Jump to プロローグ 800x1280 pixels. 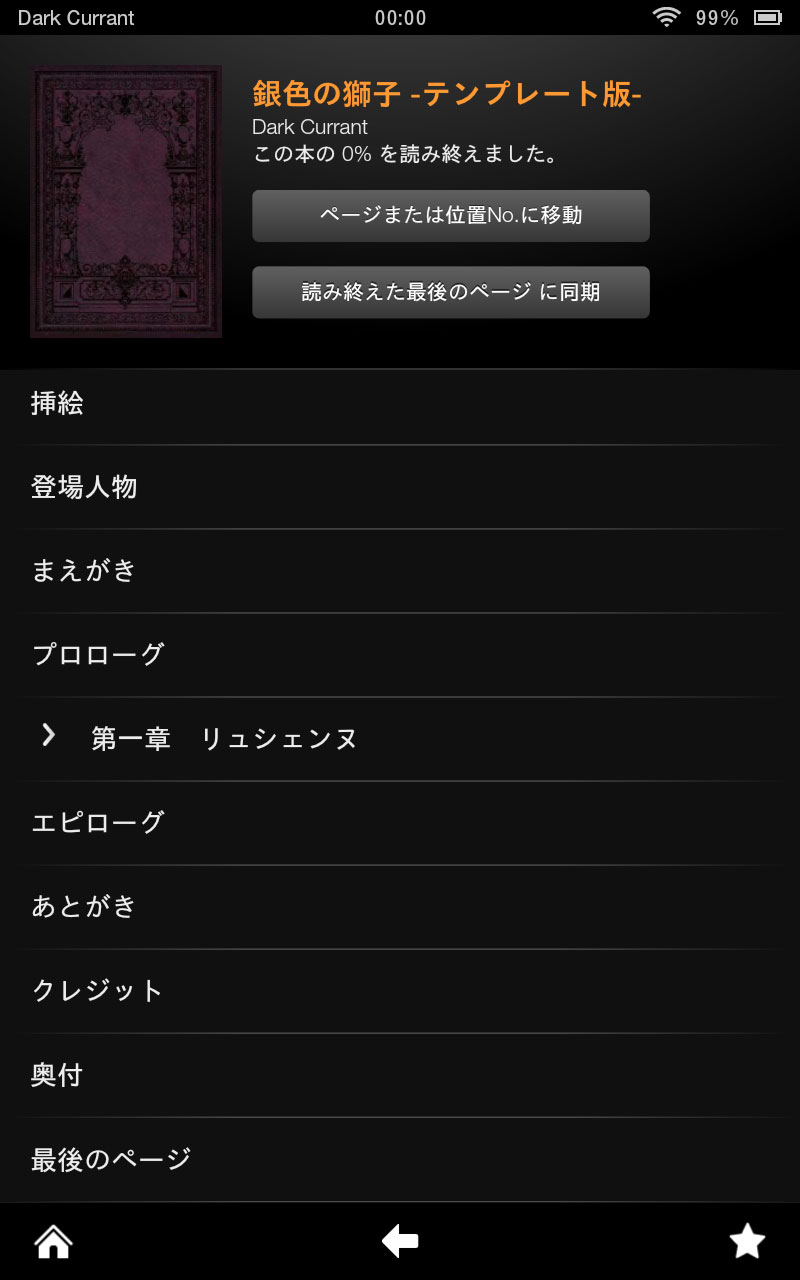pyautogui.click(x=400, y=656)
